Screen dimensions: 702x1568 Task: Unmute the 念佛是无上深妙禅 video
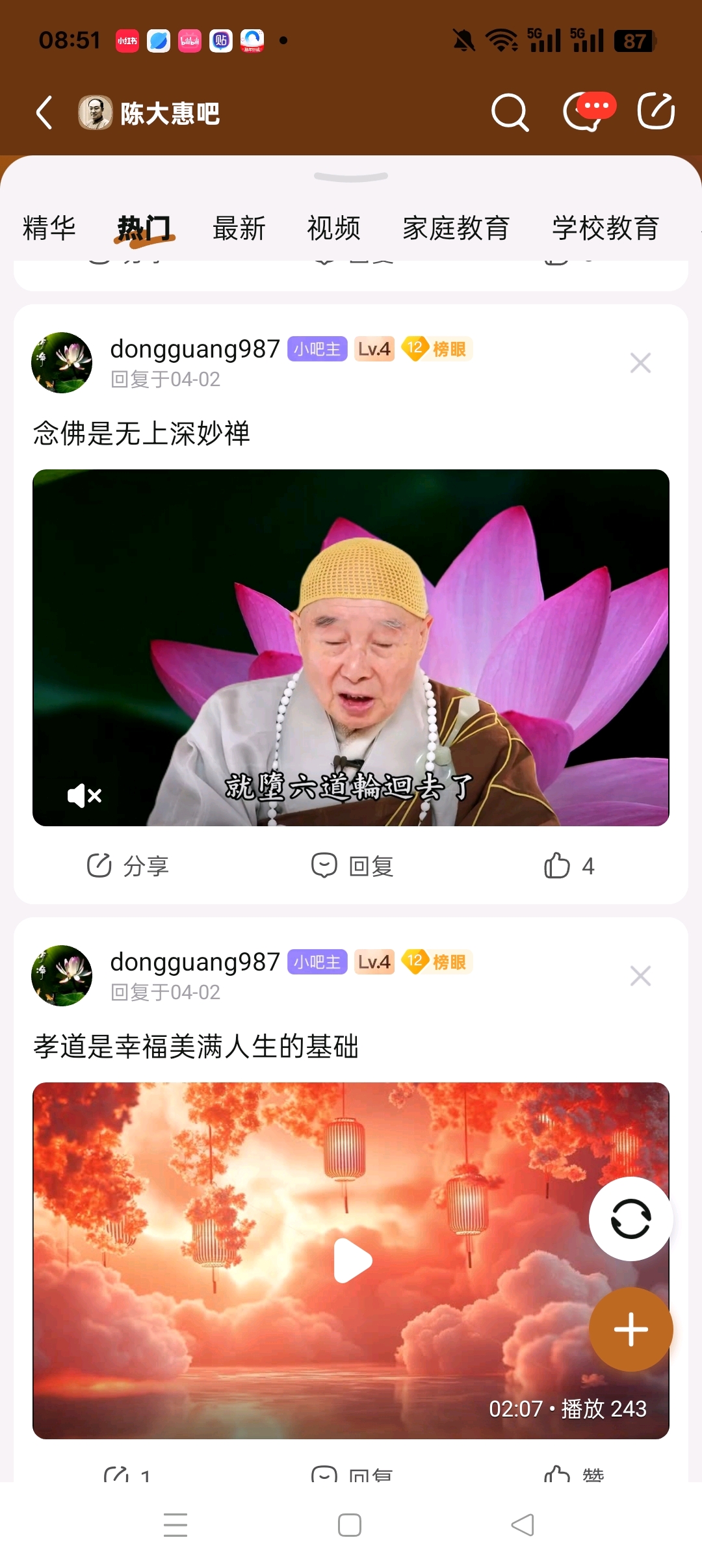pyautogui.click(x=84, y=795)
